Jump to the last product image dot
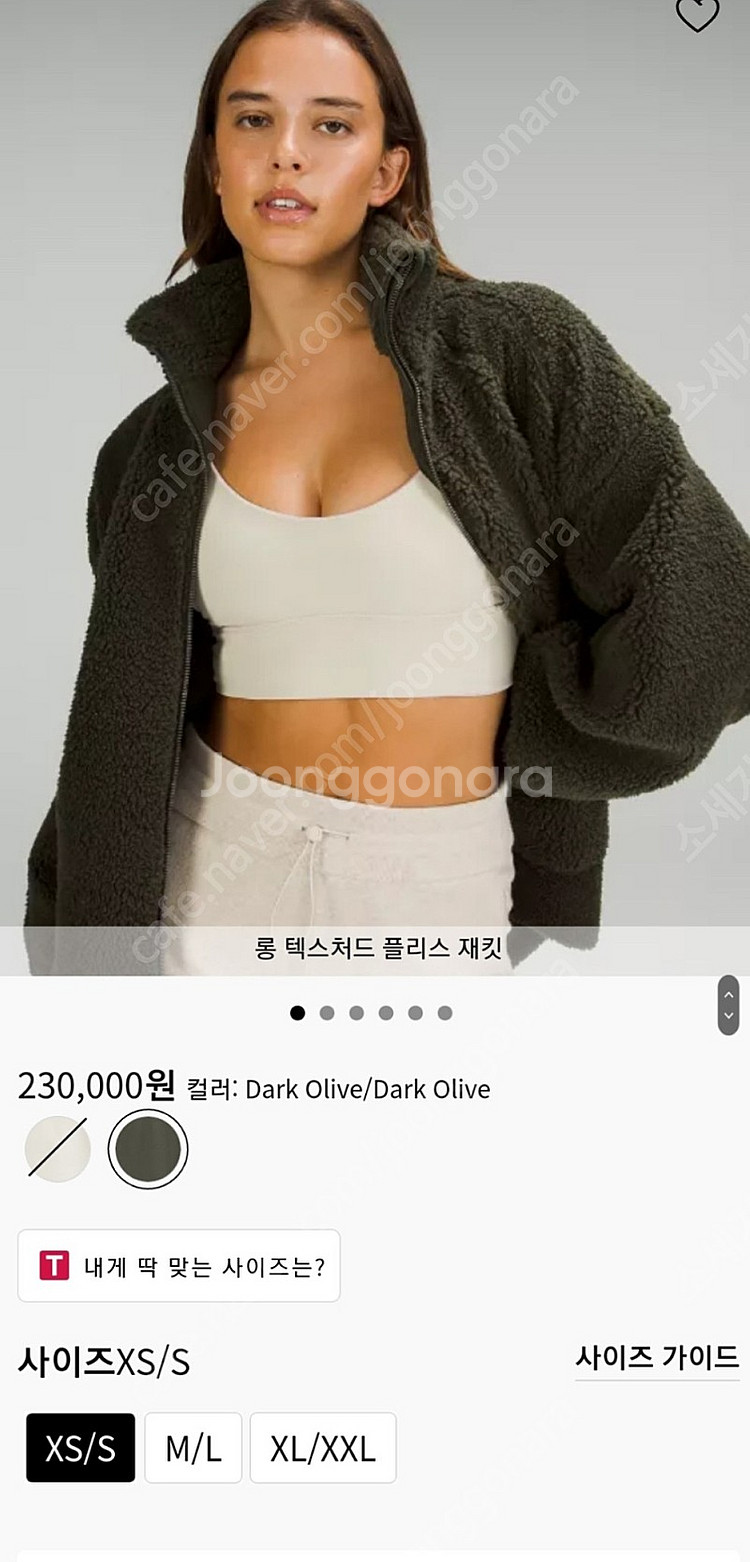This screenshot has width=750, height=1562. pos(445,1013)
